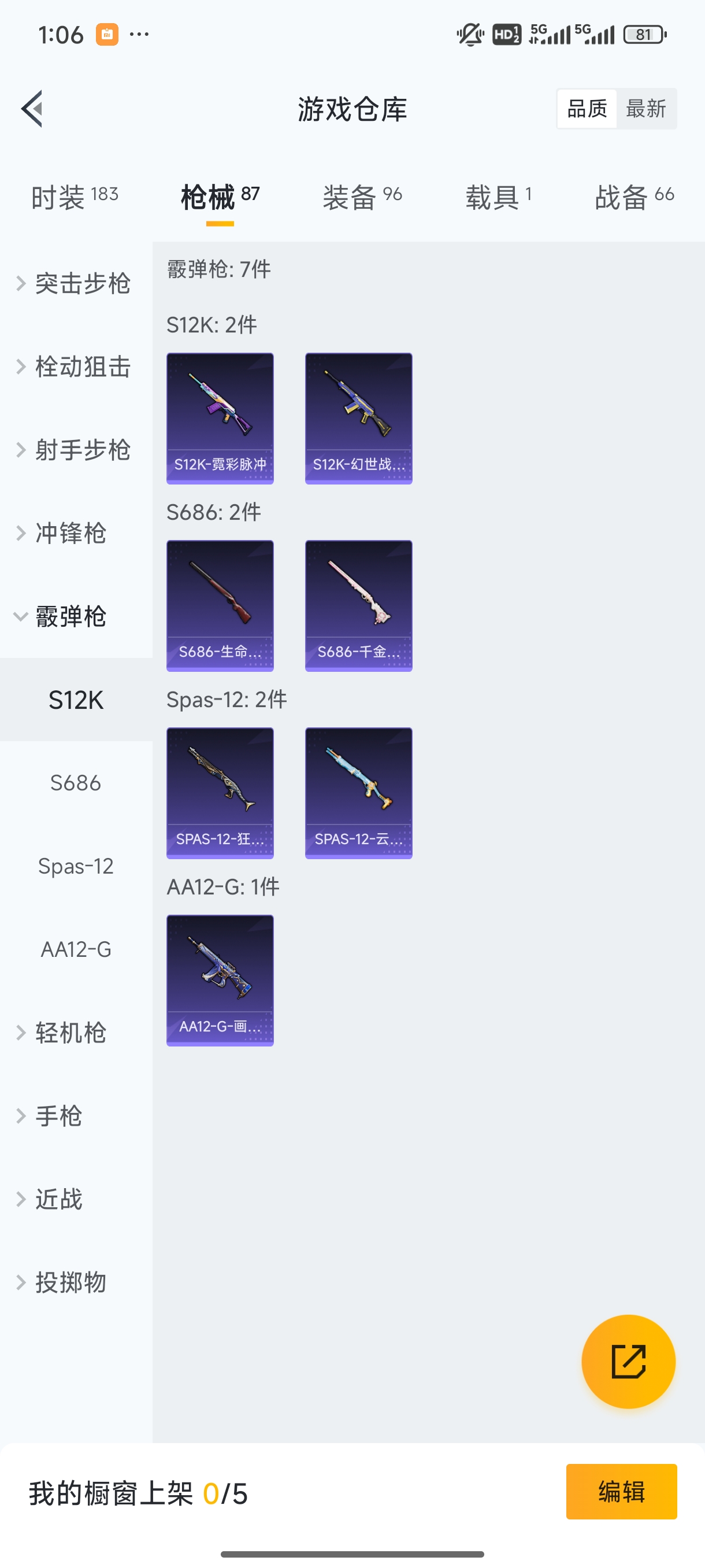Screen dimensions: 705x1568
Task: Open the S12K-霓彩脉冲 weapon card
Action: tap(220, 418)
